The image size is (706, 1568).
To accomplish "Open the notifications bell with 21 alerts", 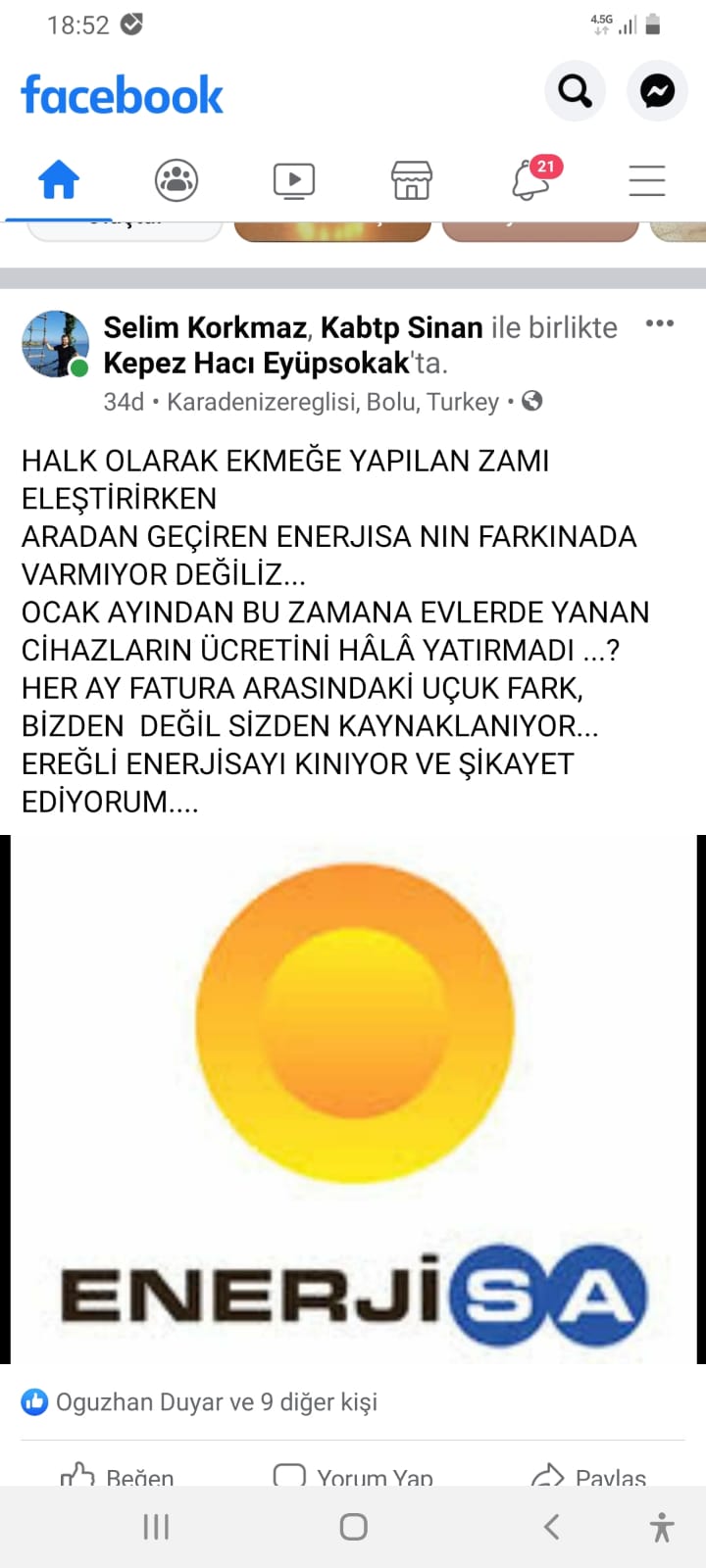I will click(530, 180).
